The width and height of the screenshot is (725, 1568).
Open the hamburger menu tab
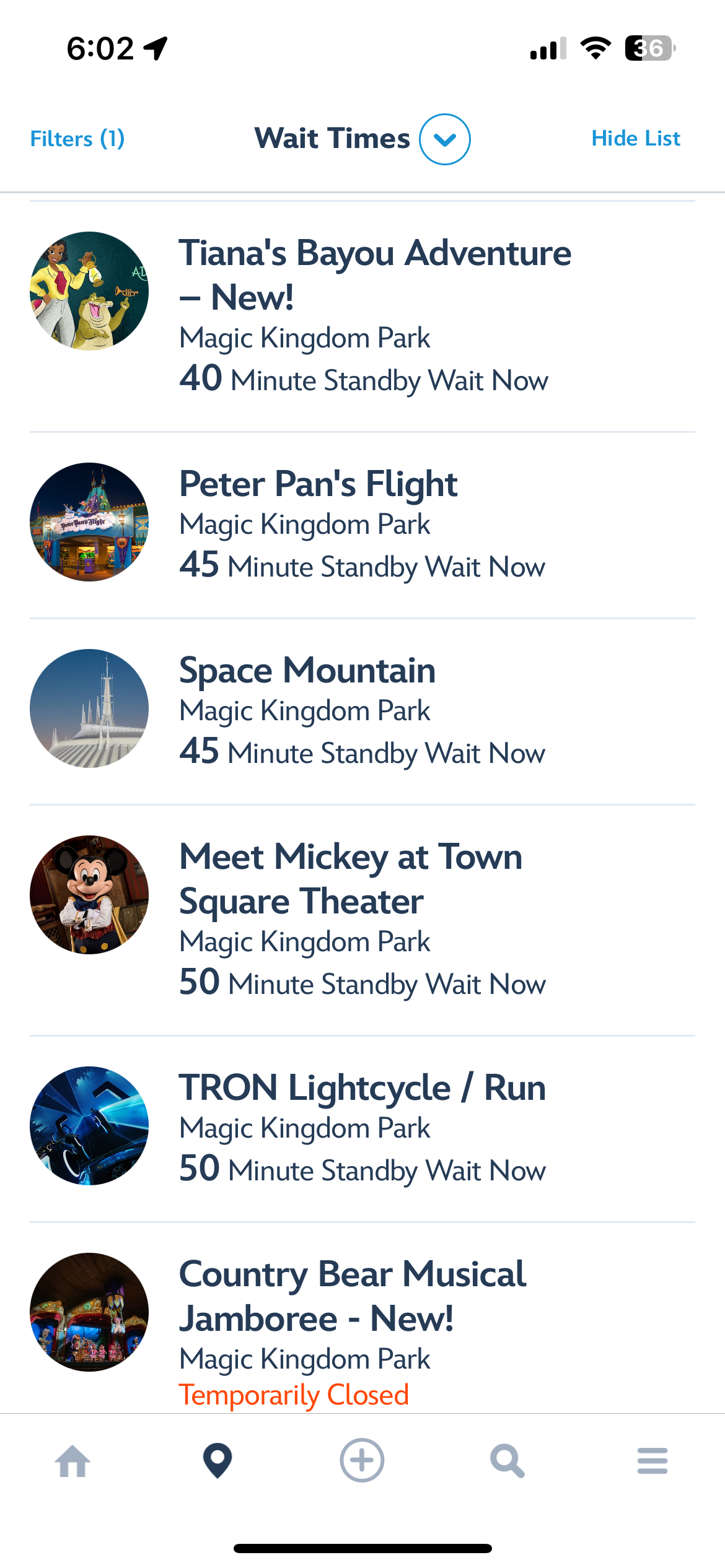point(652,1461)
